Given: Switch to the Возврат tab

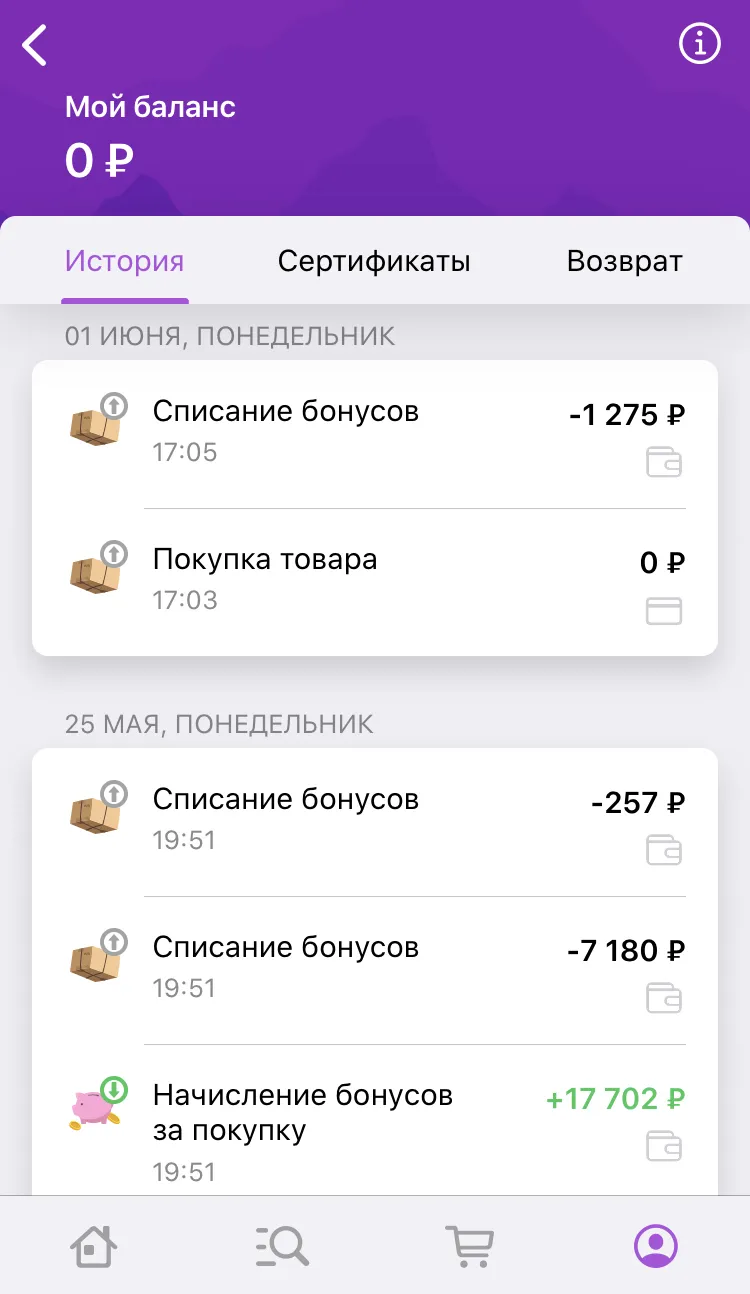Looking at the screenshot, I should 624,262.
